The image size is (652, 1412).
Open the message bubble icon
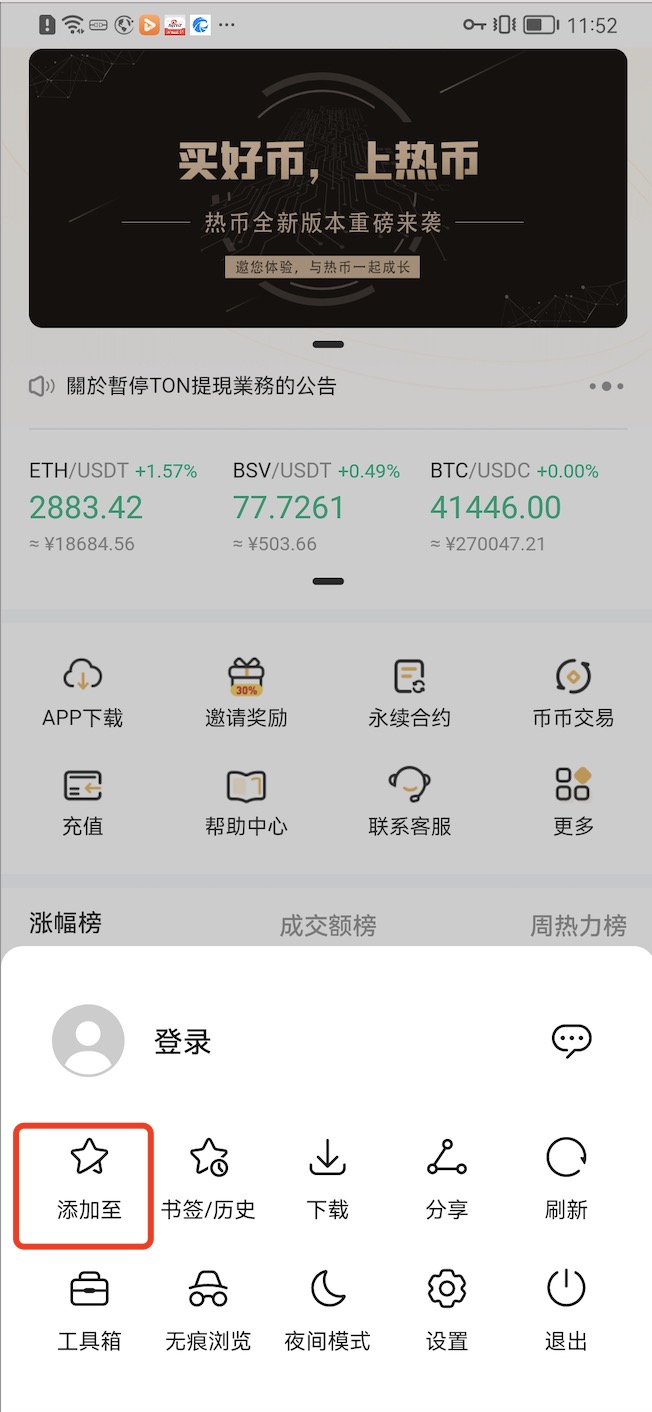[x=572, y=1040]
